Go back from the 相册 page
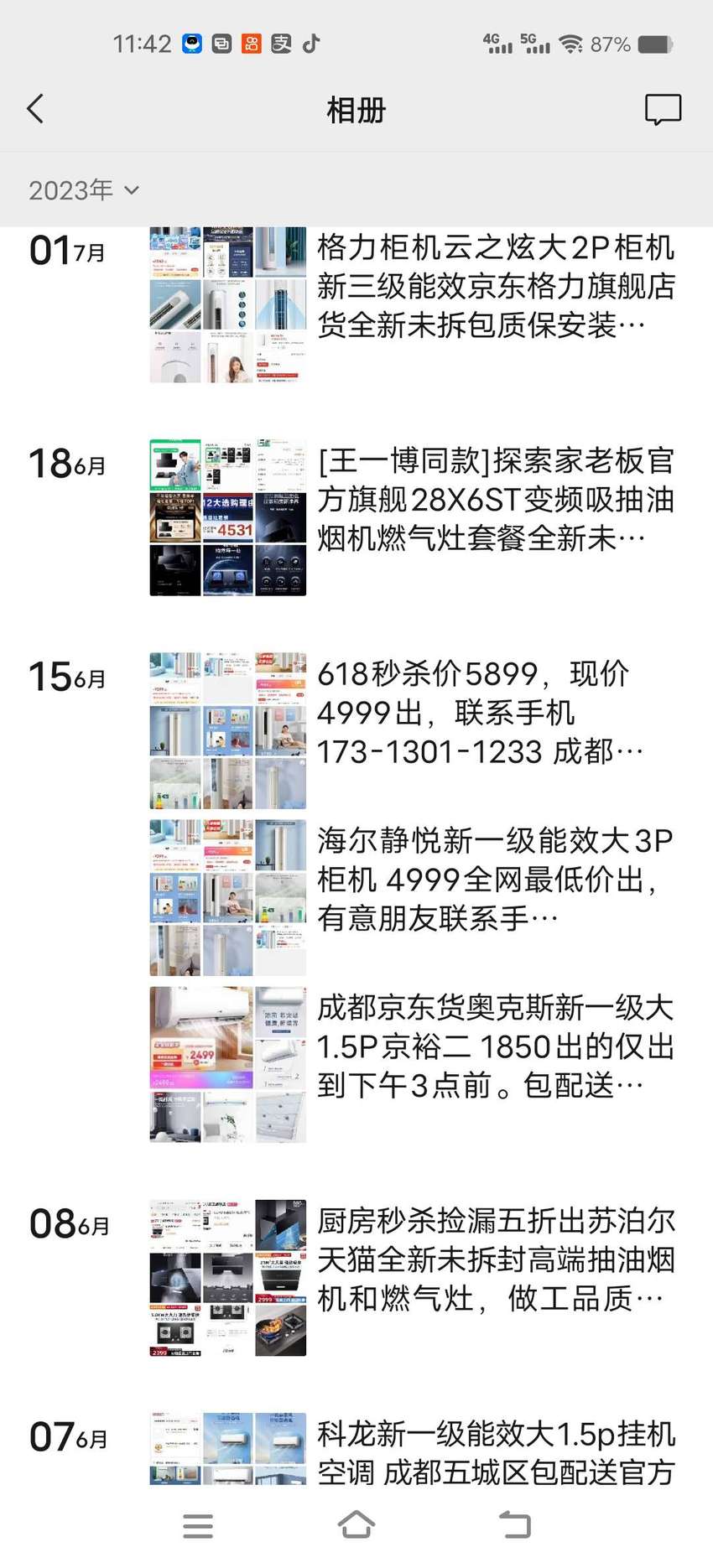The width and height of the screenshot is (713, 1568). point(35,109)
